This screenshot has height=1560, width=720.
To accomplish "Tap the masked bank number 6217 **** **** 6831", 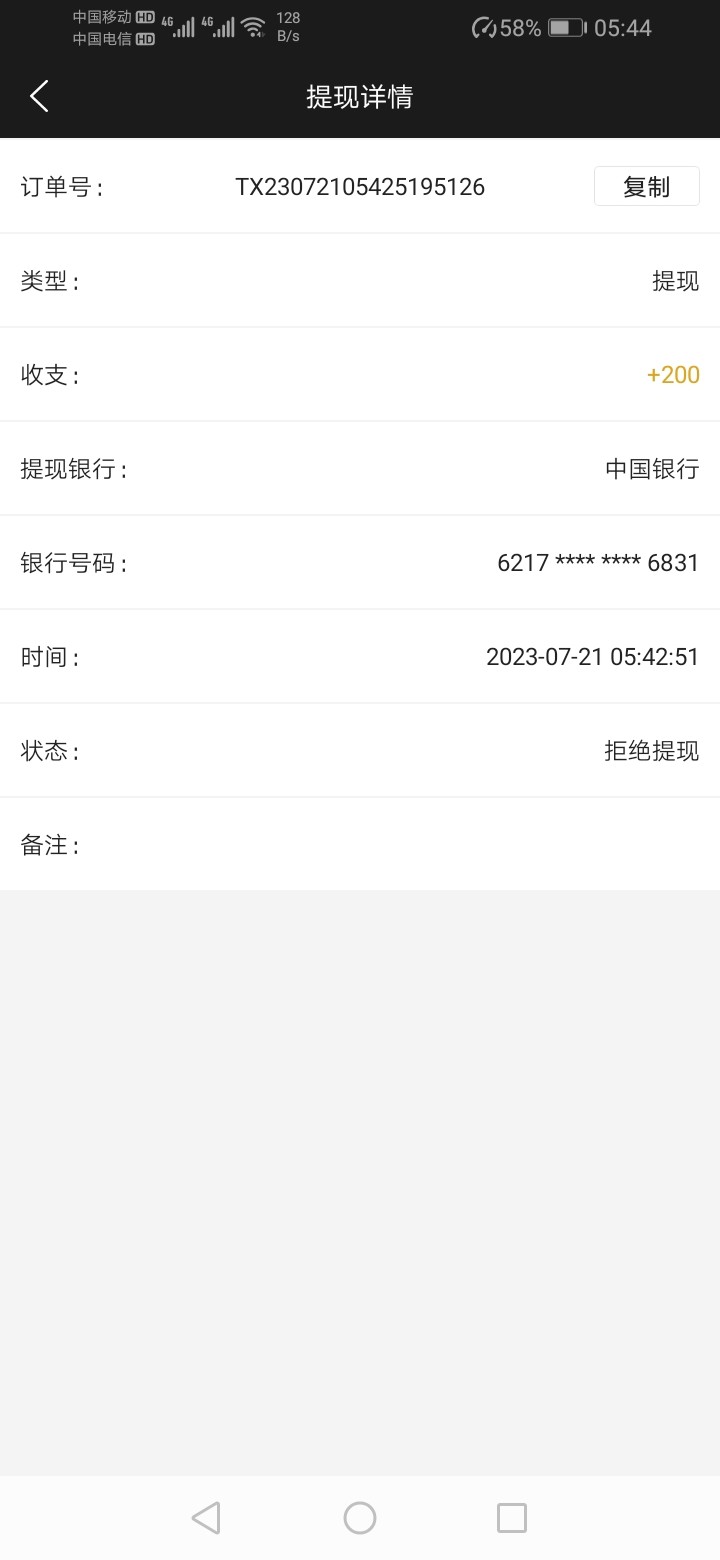I will (597, 563).
